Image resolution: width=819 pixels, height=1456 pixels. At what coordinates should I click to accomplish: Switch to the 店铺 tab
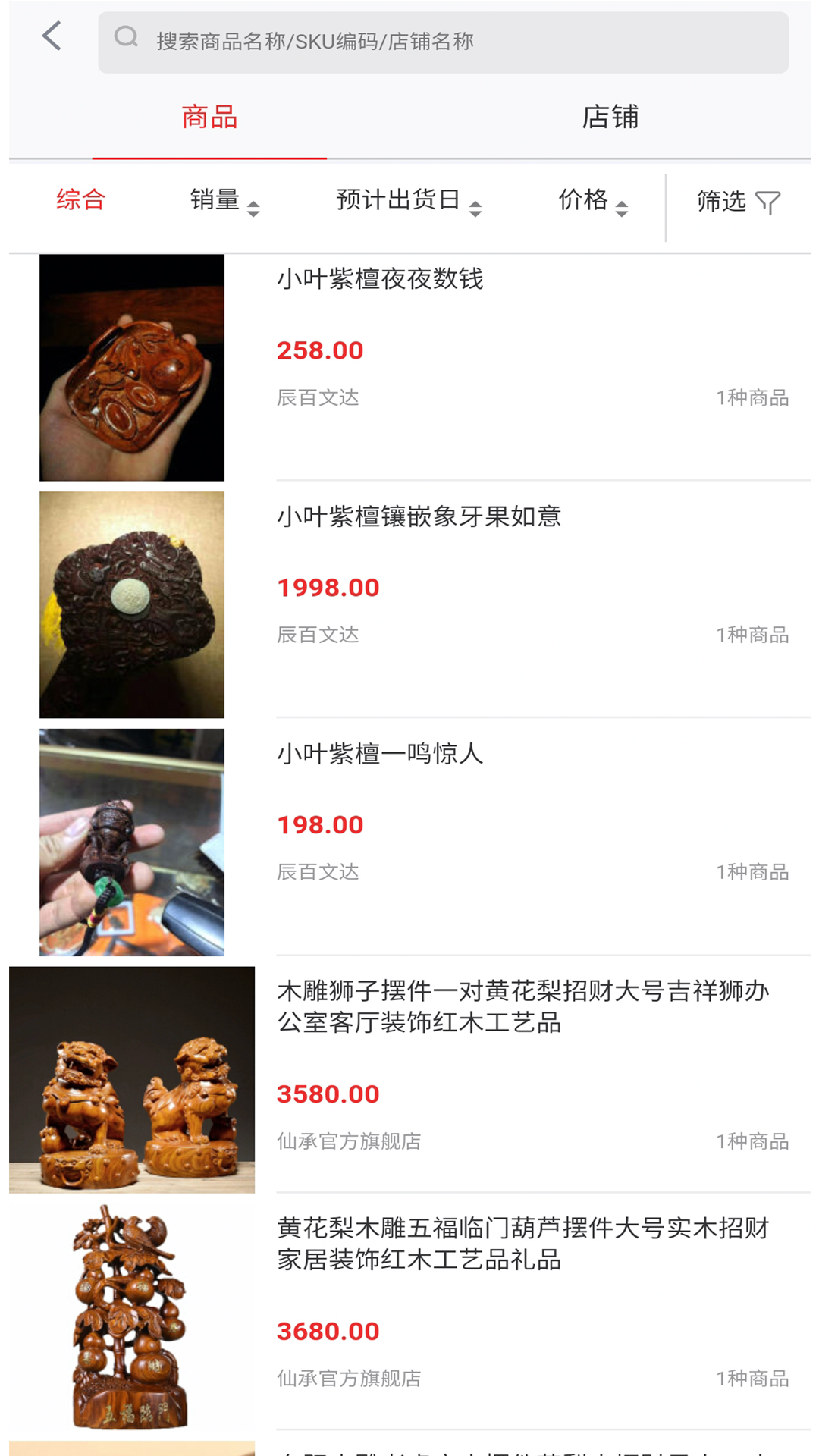610,118
